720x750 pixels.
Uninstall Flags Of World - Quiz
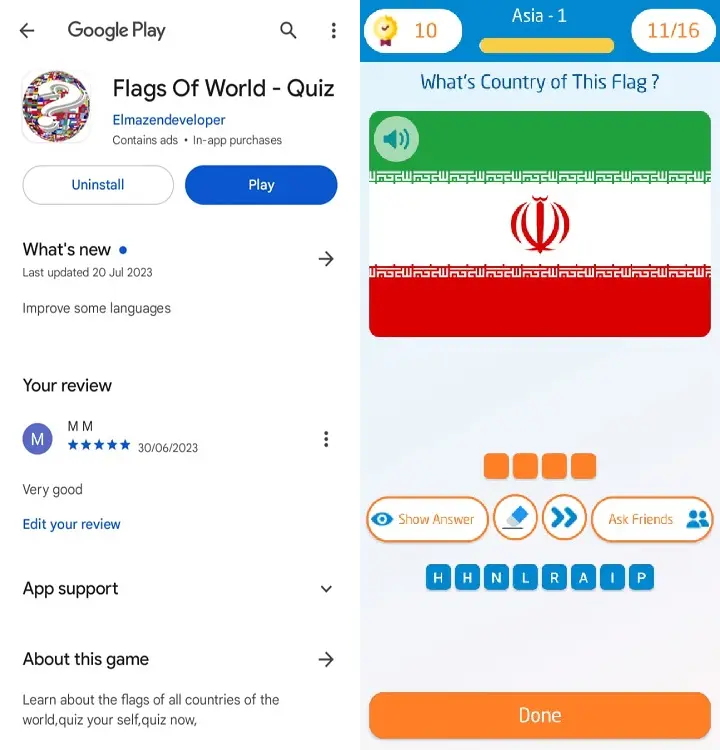pos(98,185)
